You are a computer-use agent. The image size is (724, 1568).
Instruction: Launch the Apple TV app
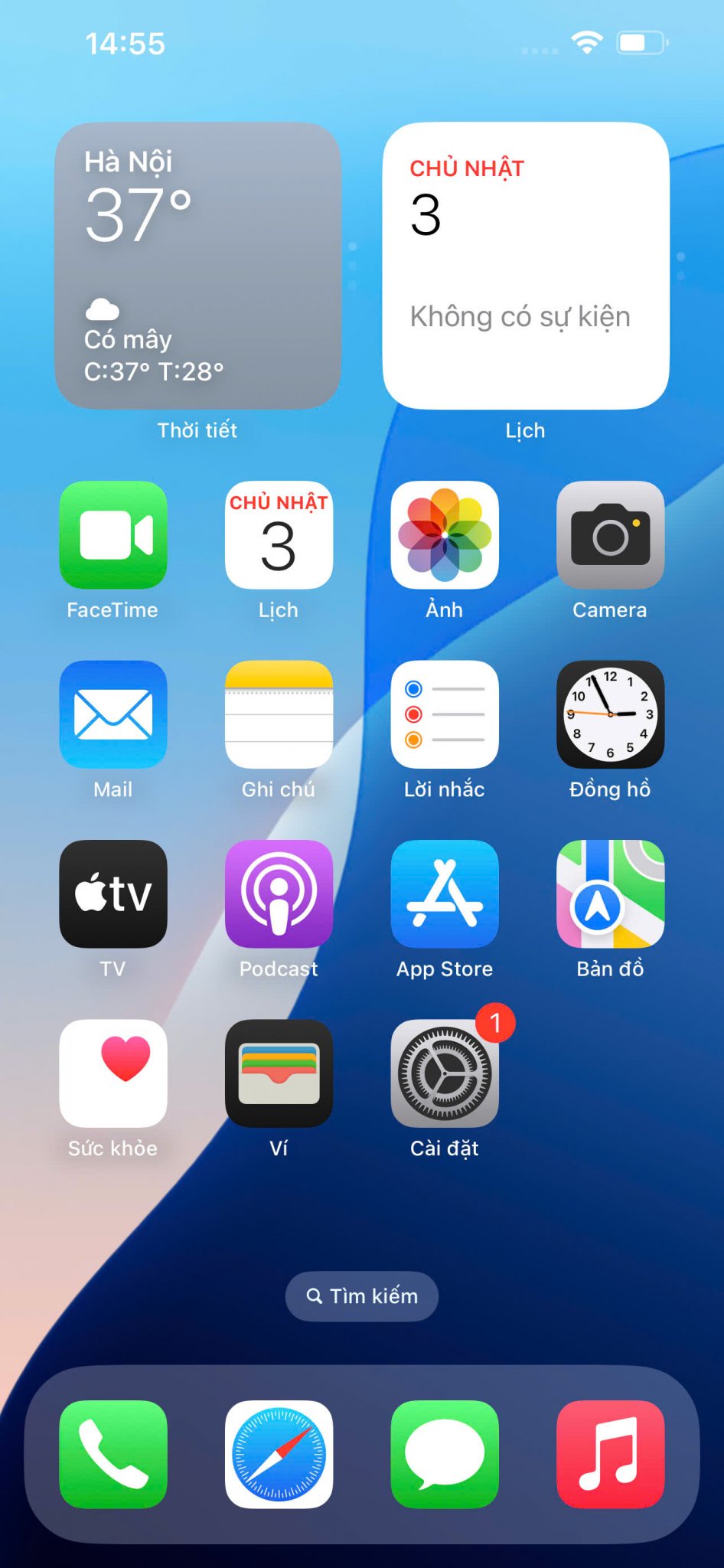point(113,893)
